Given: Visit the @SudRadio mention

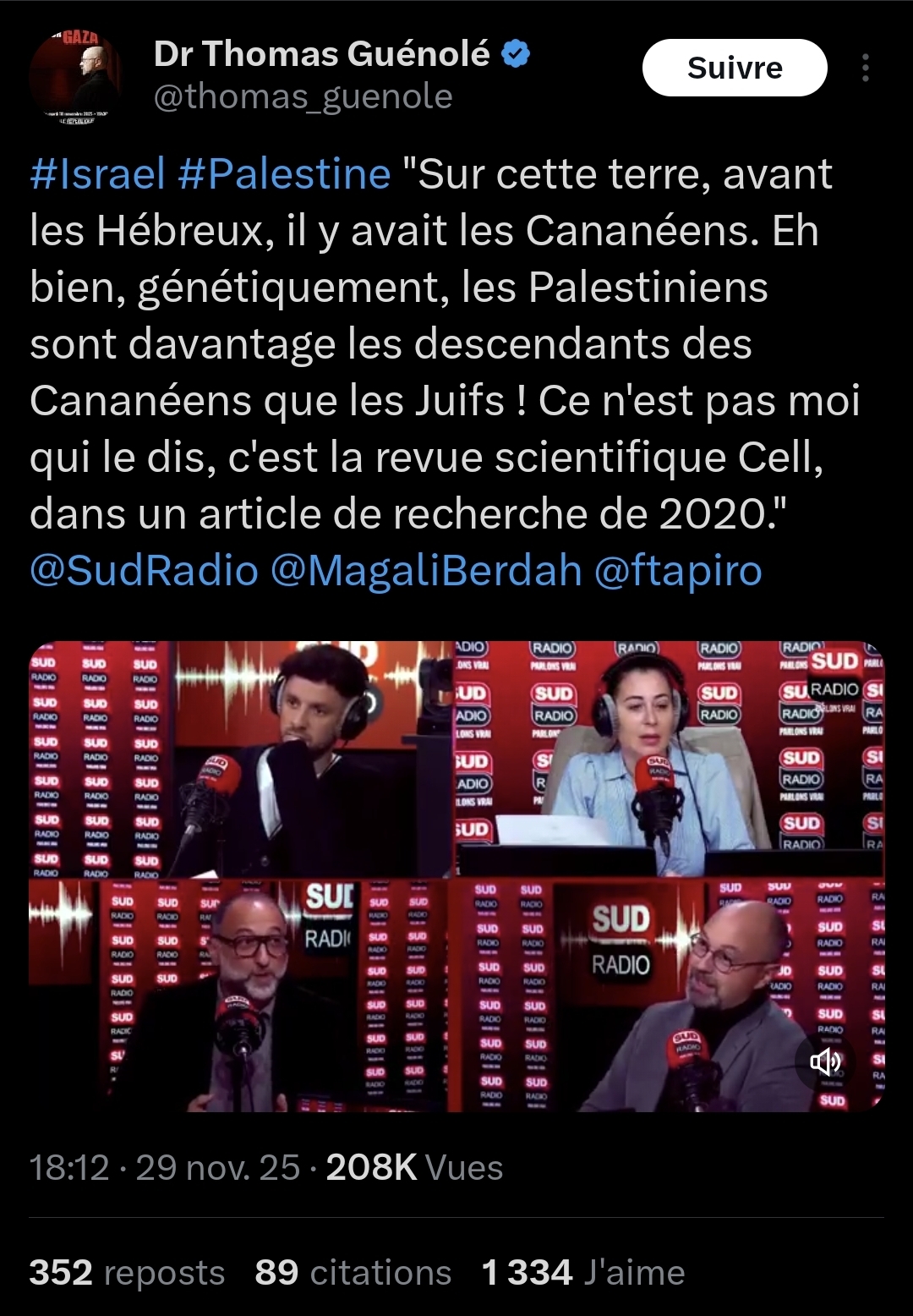Looking at the screenshot, I should tap(144, 571).
